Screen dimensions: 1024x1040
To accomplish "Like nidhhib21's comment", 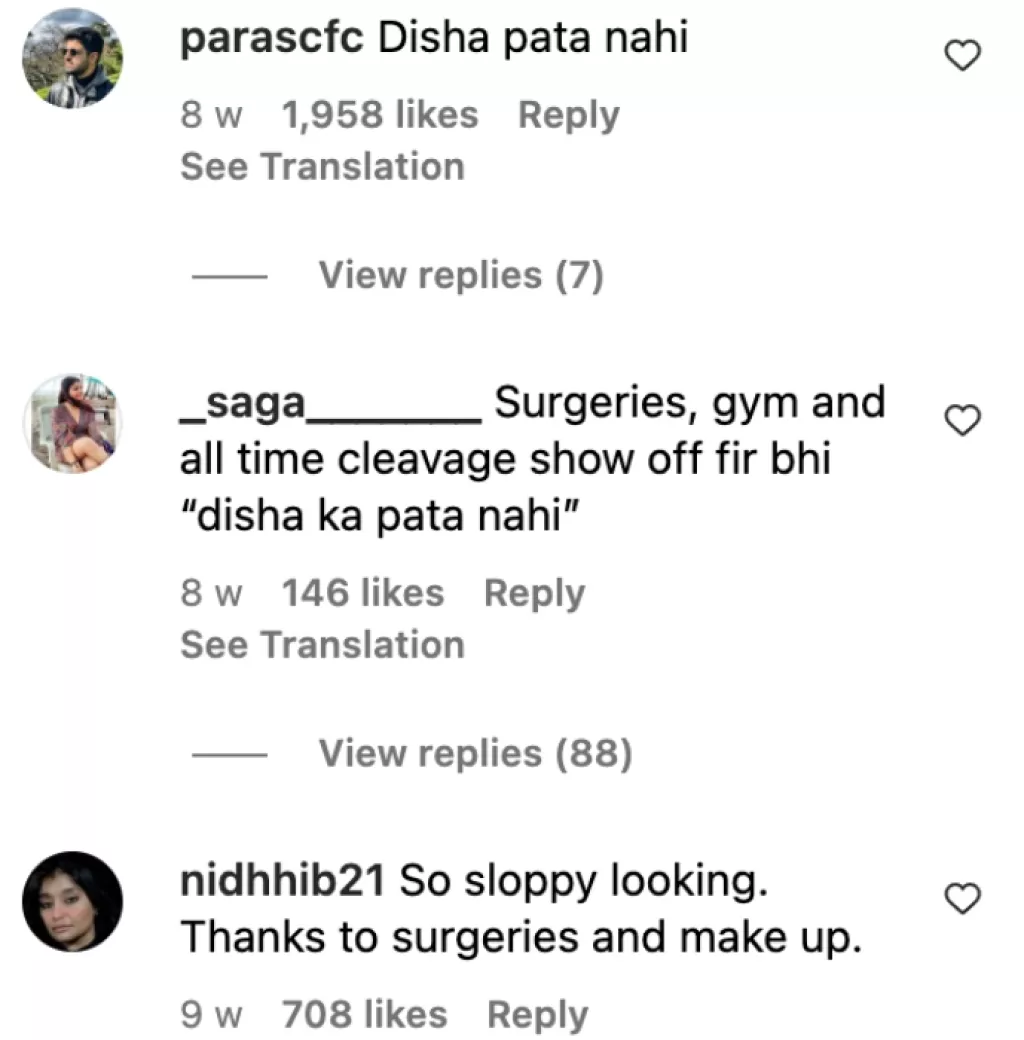I will [961, 900].
